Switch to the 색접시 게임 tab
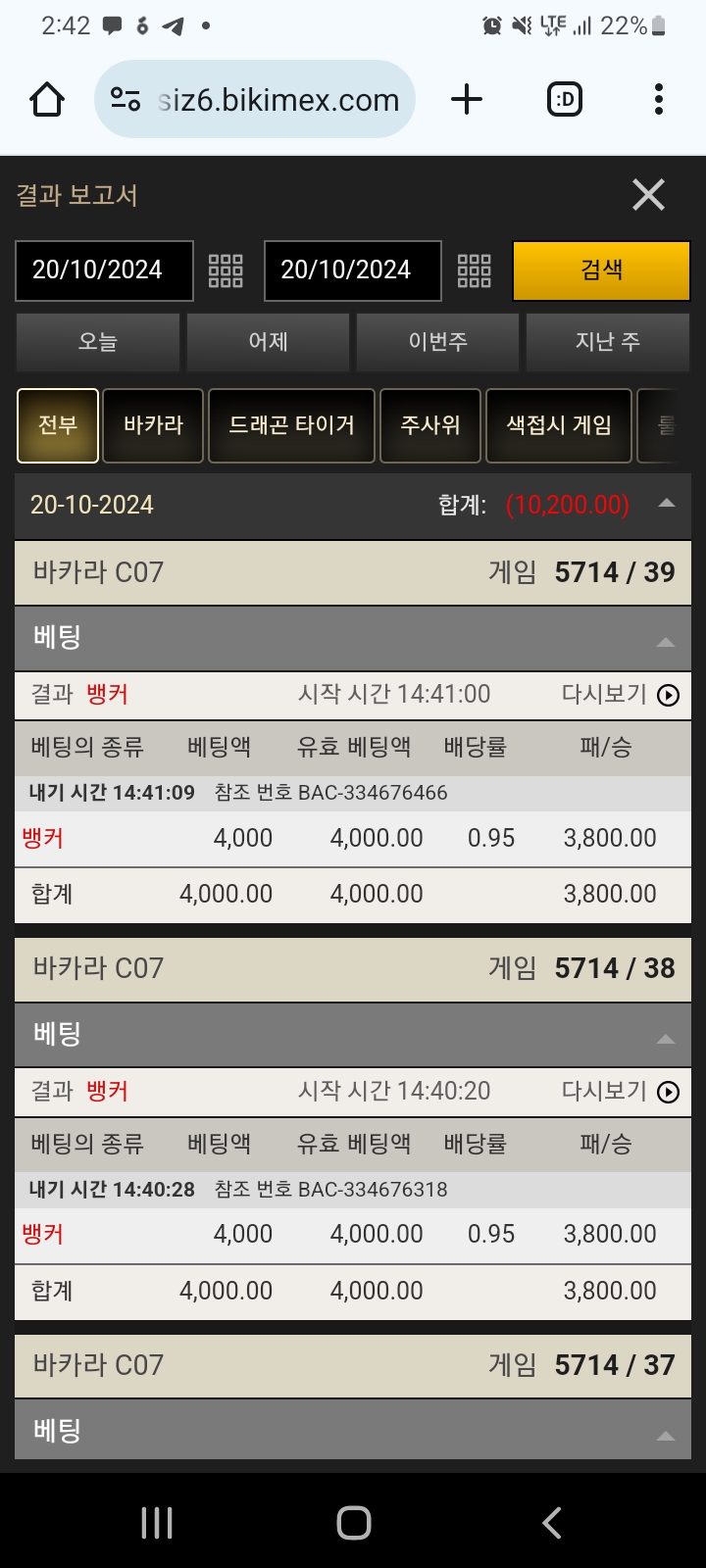The height and width of the screenshot is (1568, 706). coord(559,425)
